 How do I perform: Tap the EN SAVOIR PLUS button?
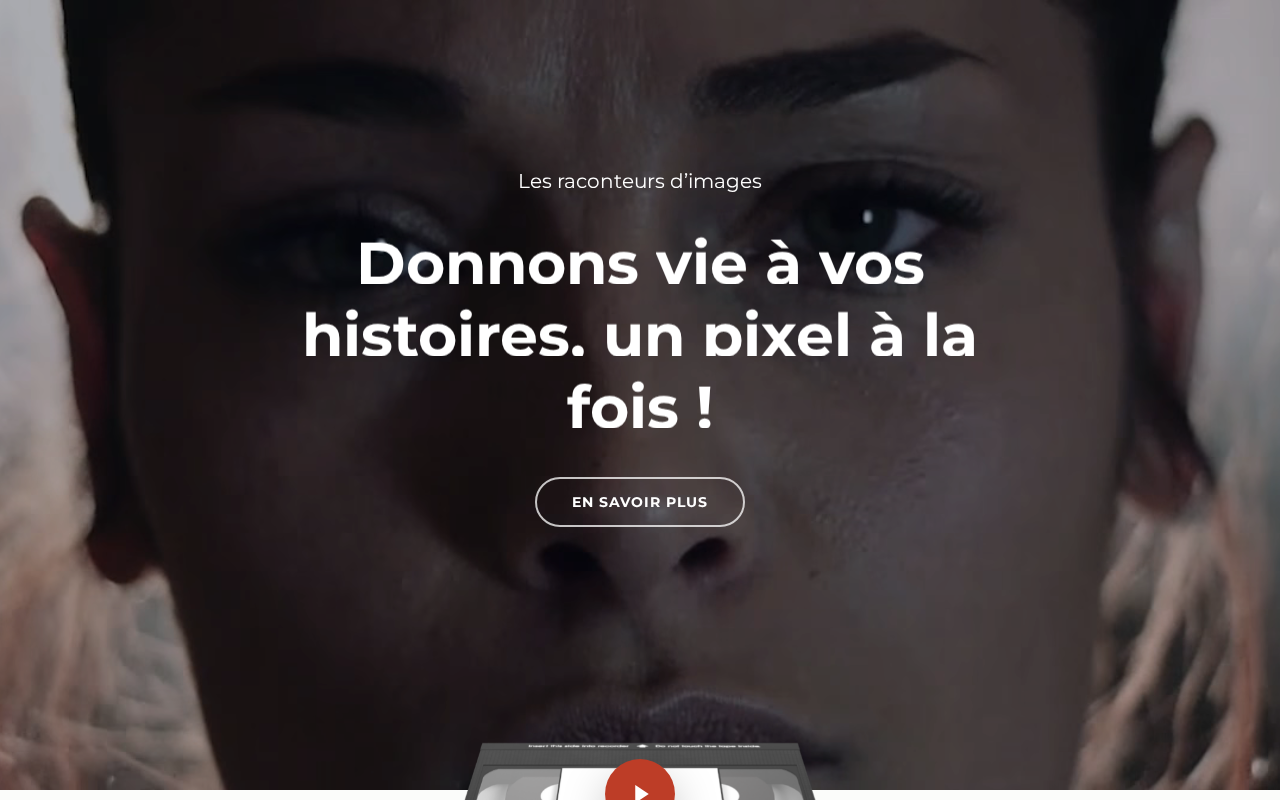point(640,502)
